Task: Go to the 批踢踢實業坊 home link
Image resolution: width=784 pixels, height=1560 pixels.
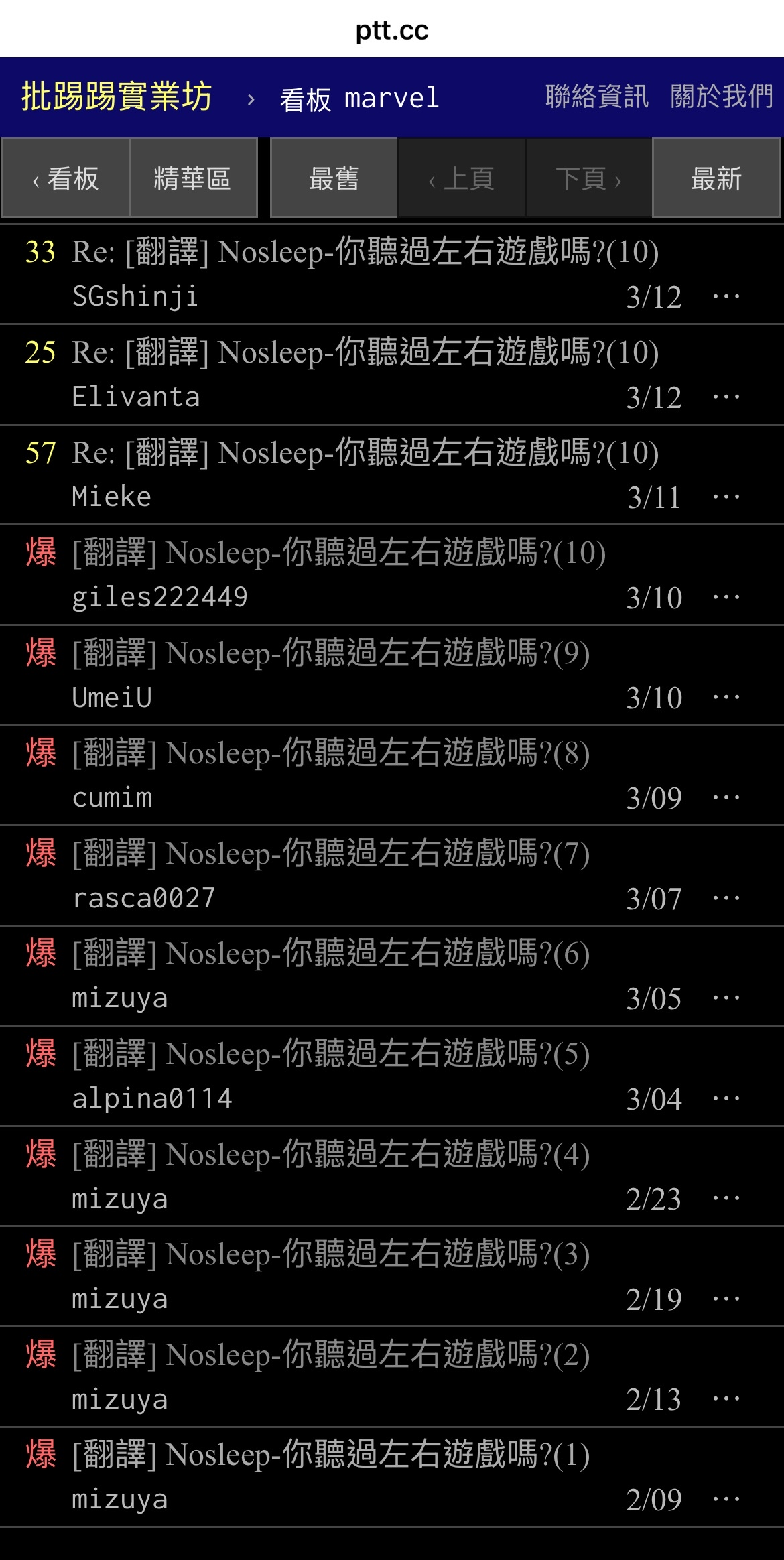Action: [x=117, y=96]
